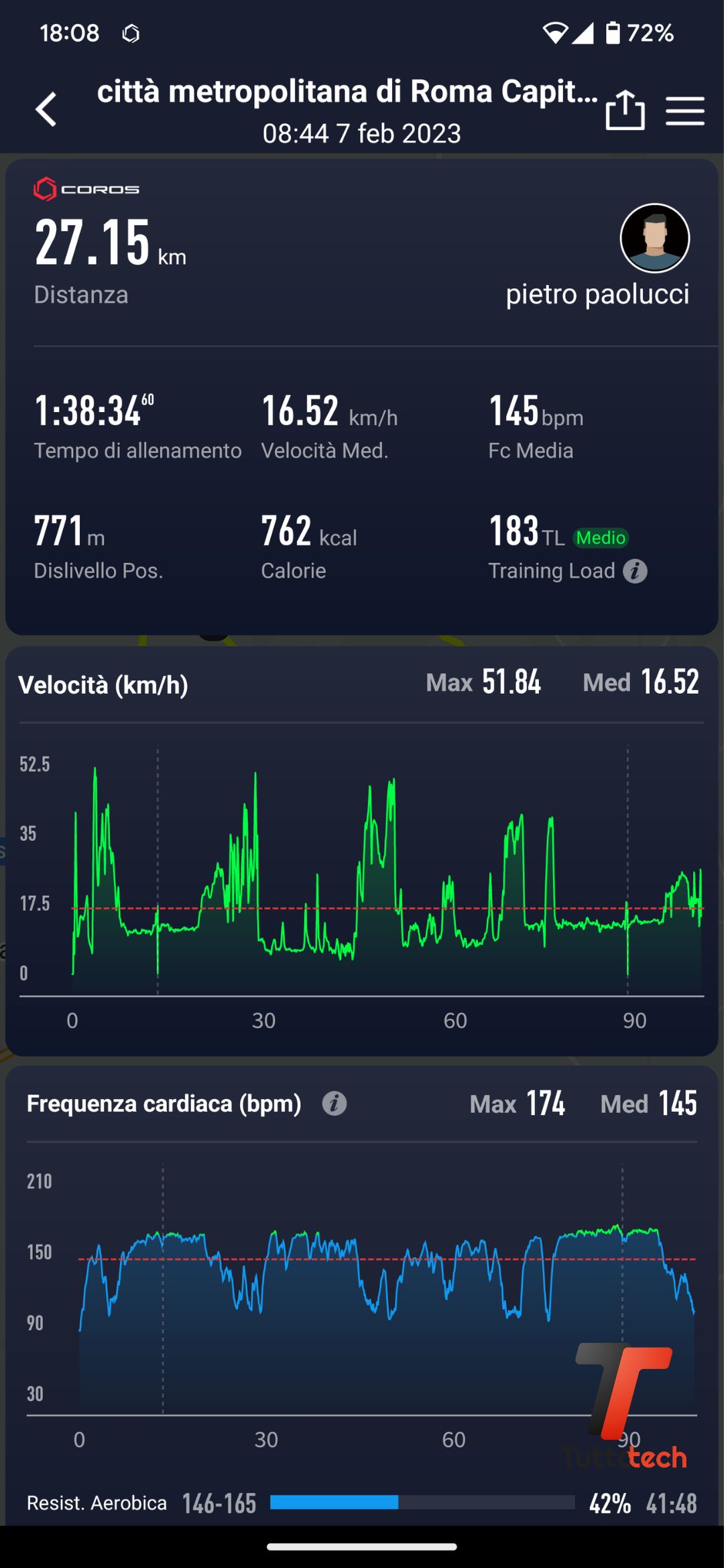Go back using the top arrow
This screenshot has width=724, height=1568.
click(x=46, y=109)
